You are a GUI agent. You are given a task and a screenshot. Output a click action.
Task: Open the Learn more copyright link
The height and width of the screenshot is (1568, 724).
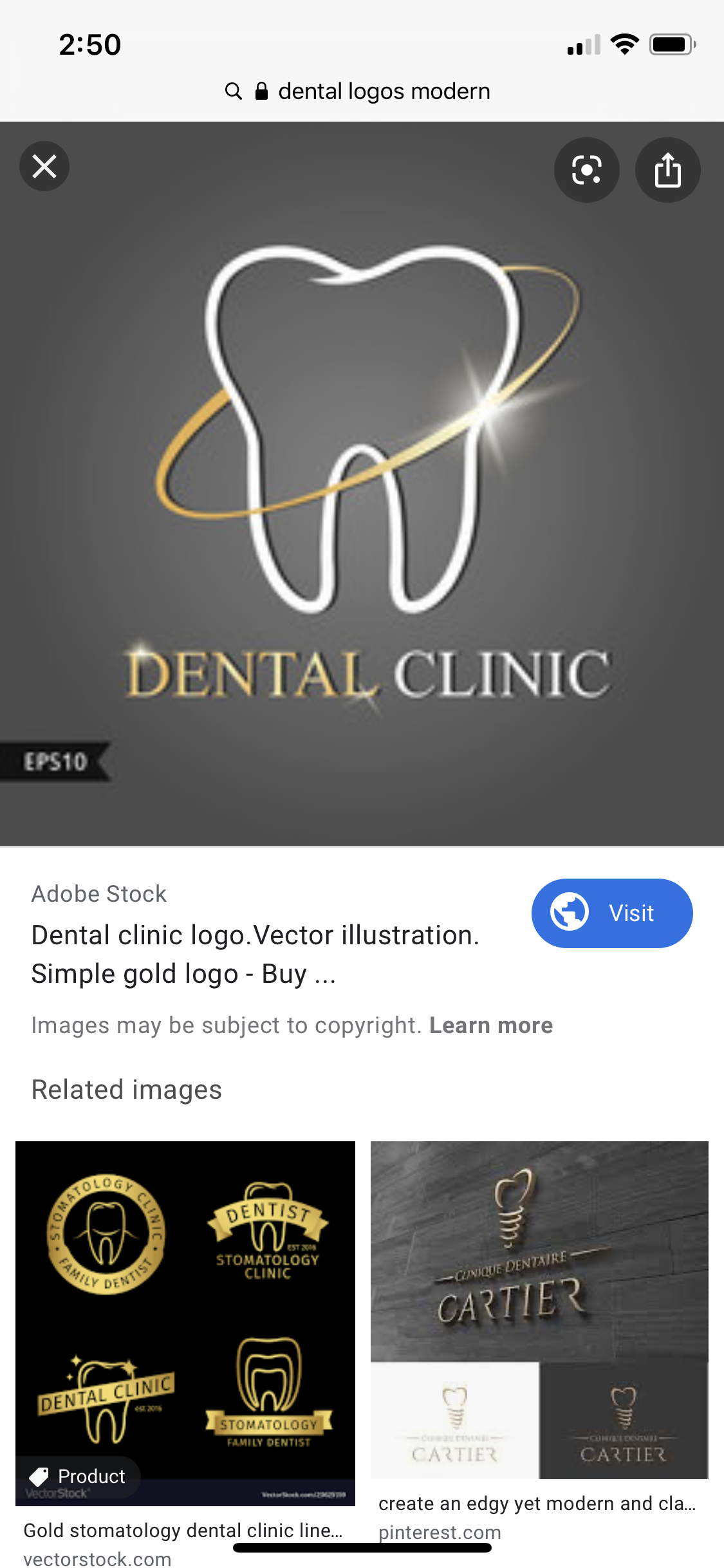(491, 1025)
